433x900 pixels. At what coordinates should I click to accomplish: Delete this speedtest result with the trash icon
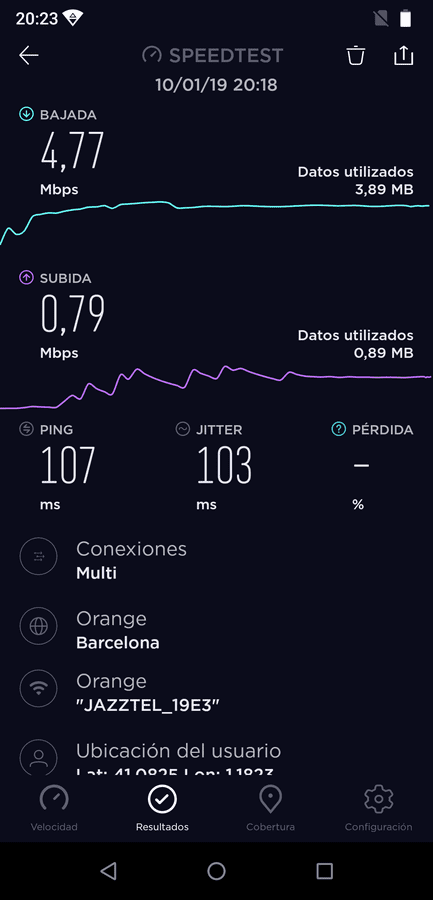click(355, 56)
